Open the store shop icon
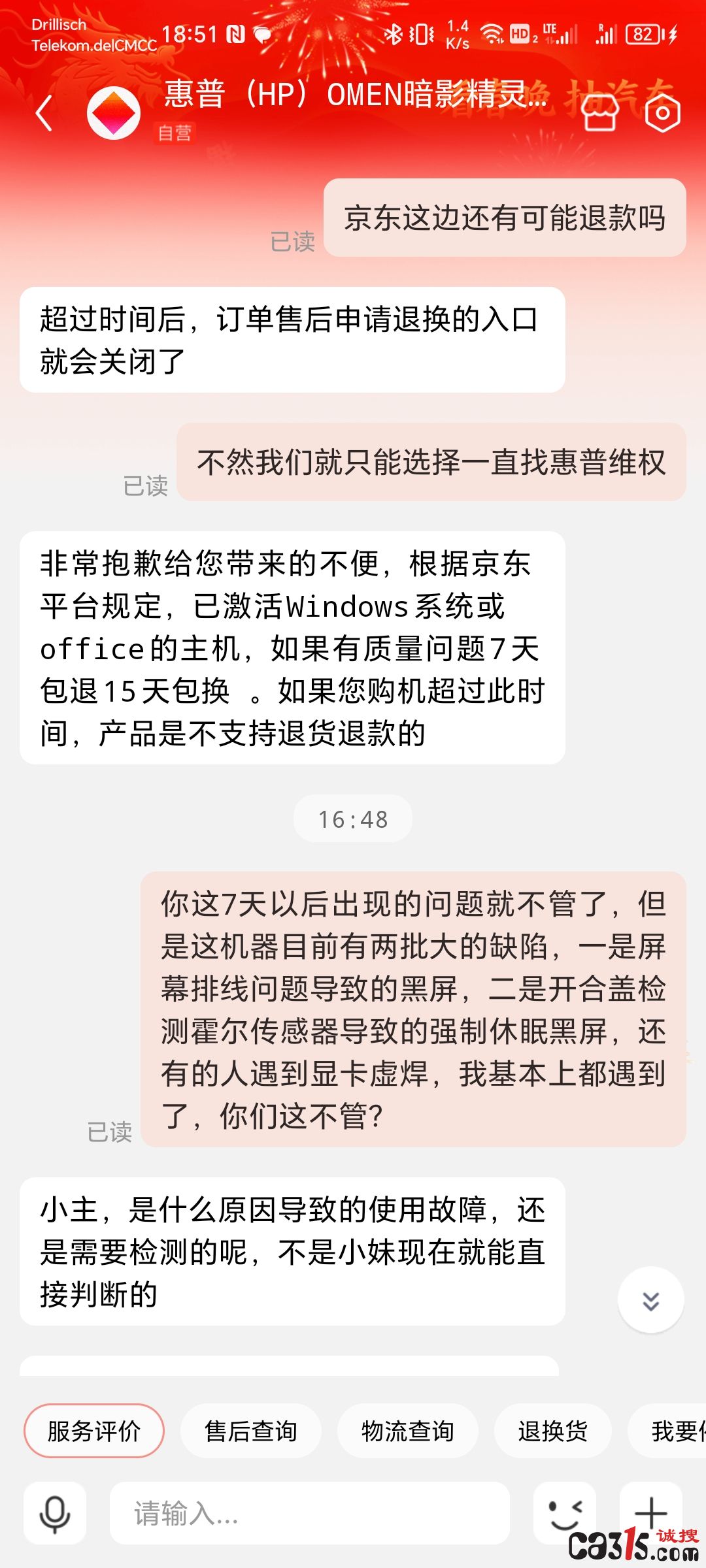The width and height of the screenshot is (706, 1568). [599, 112]
